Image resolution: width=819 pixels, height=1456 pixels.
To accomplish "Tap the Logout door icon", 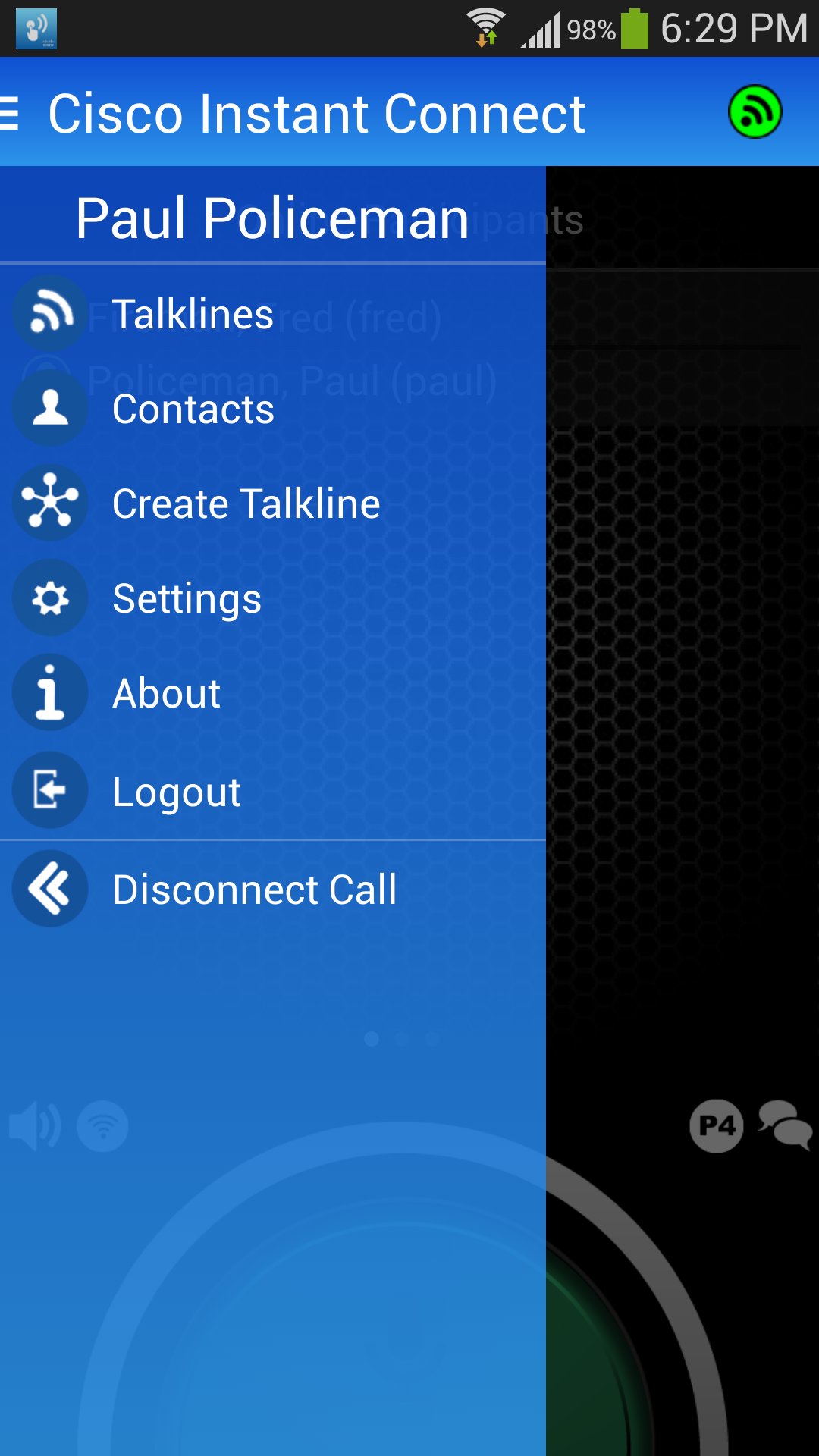I will pyautogui.click(x=49, y=789).
